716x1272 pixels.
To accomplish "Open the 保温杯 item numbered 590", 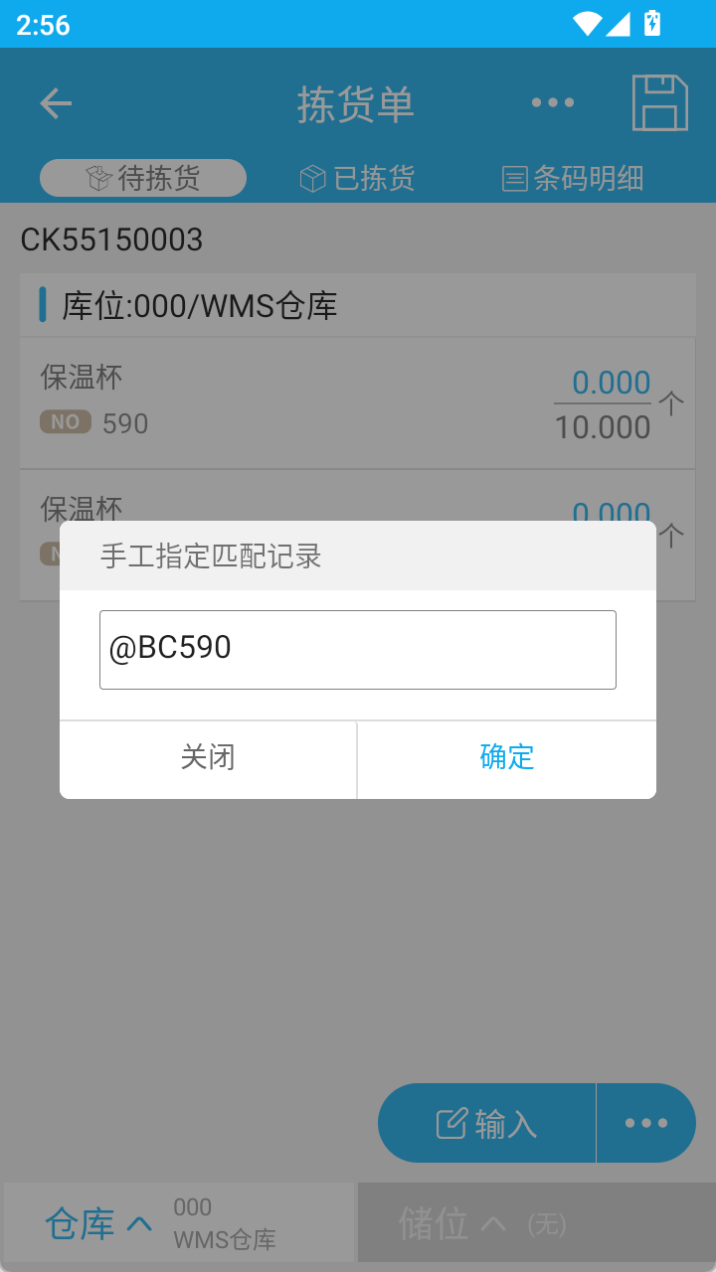I will (x=358, y=404).
